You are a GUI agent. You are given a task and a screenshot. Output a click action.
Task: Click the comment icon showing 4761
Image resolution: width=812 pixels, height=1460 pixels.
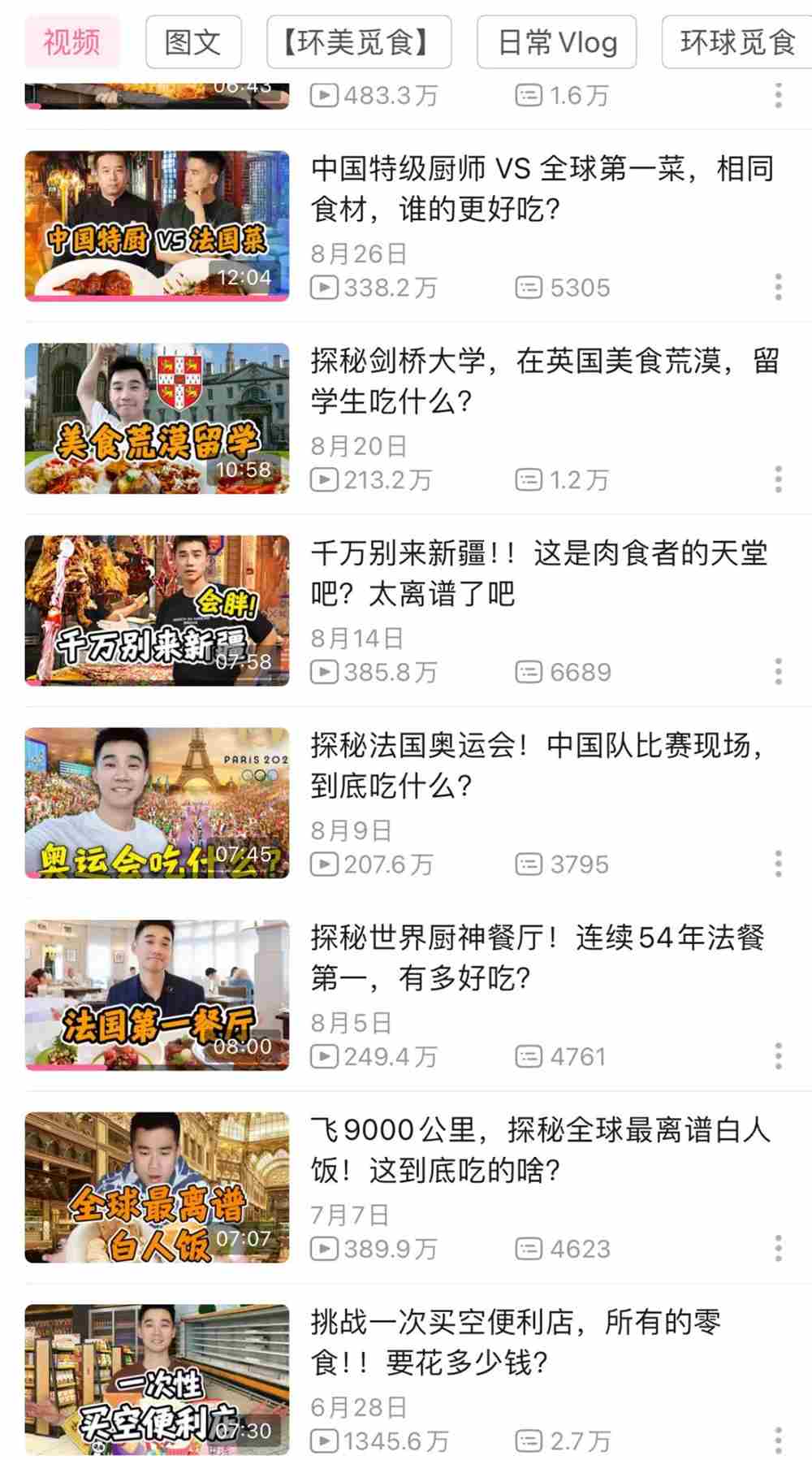point(530,1057)
